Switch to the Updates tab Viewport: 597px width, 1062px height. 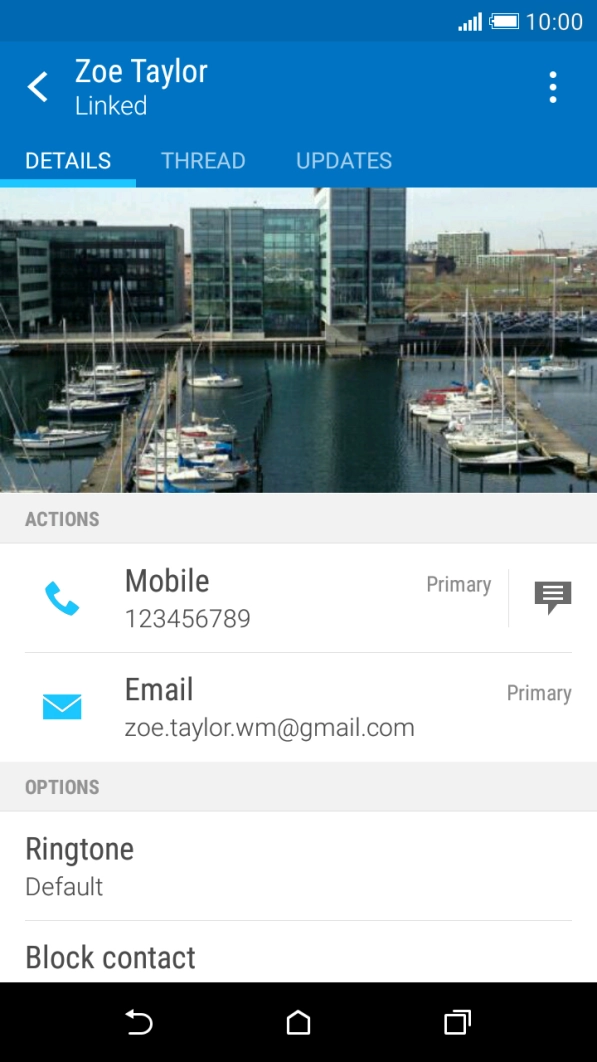click(344, 161)
